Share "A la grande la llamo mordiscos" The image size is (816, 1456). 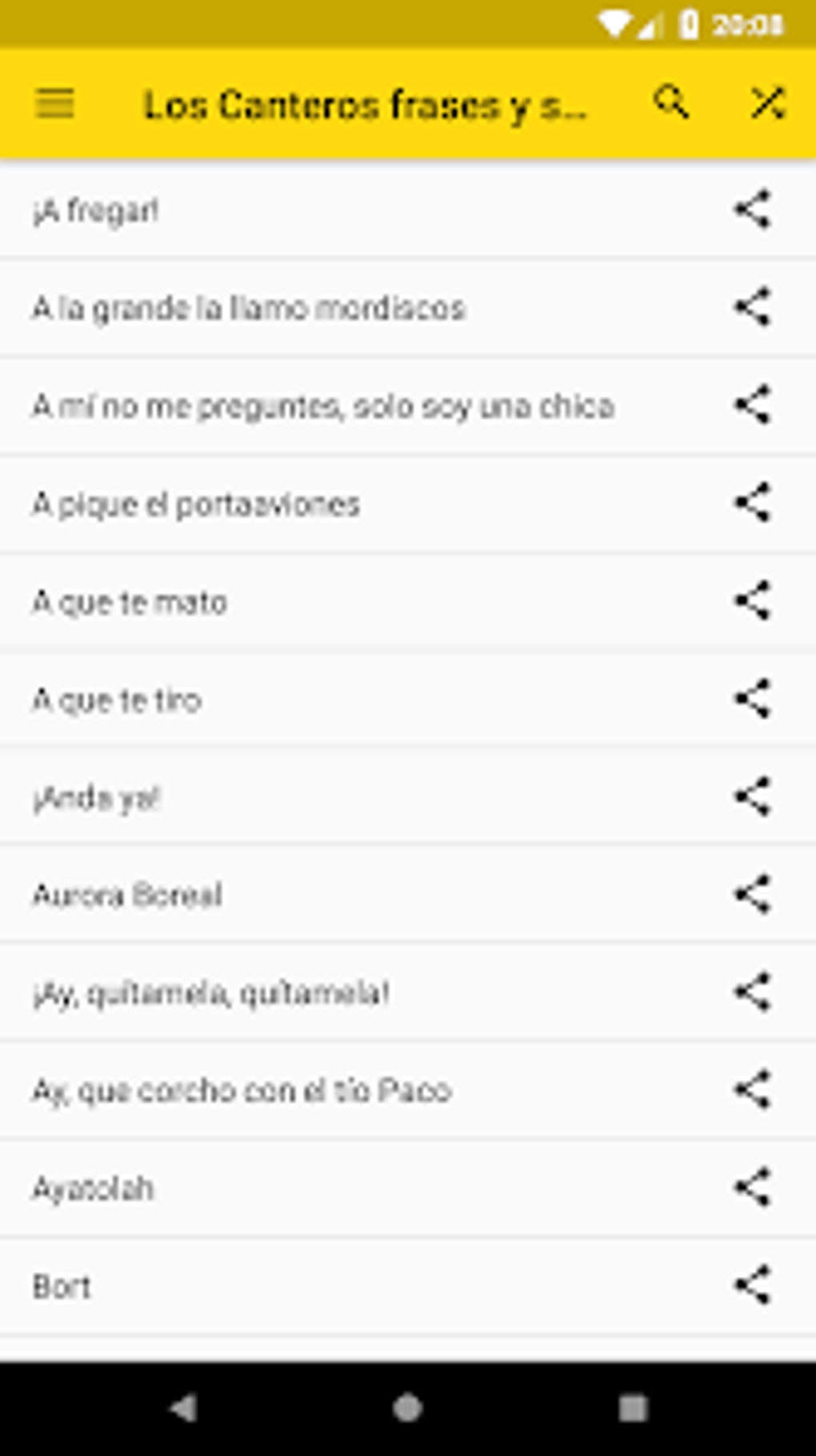(752, 307)
